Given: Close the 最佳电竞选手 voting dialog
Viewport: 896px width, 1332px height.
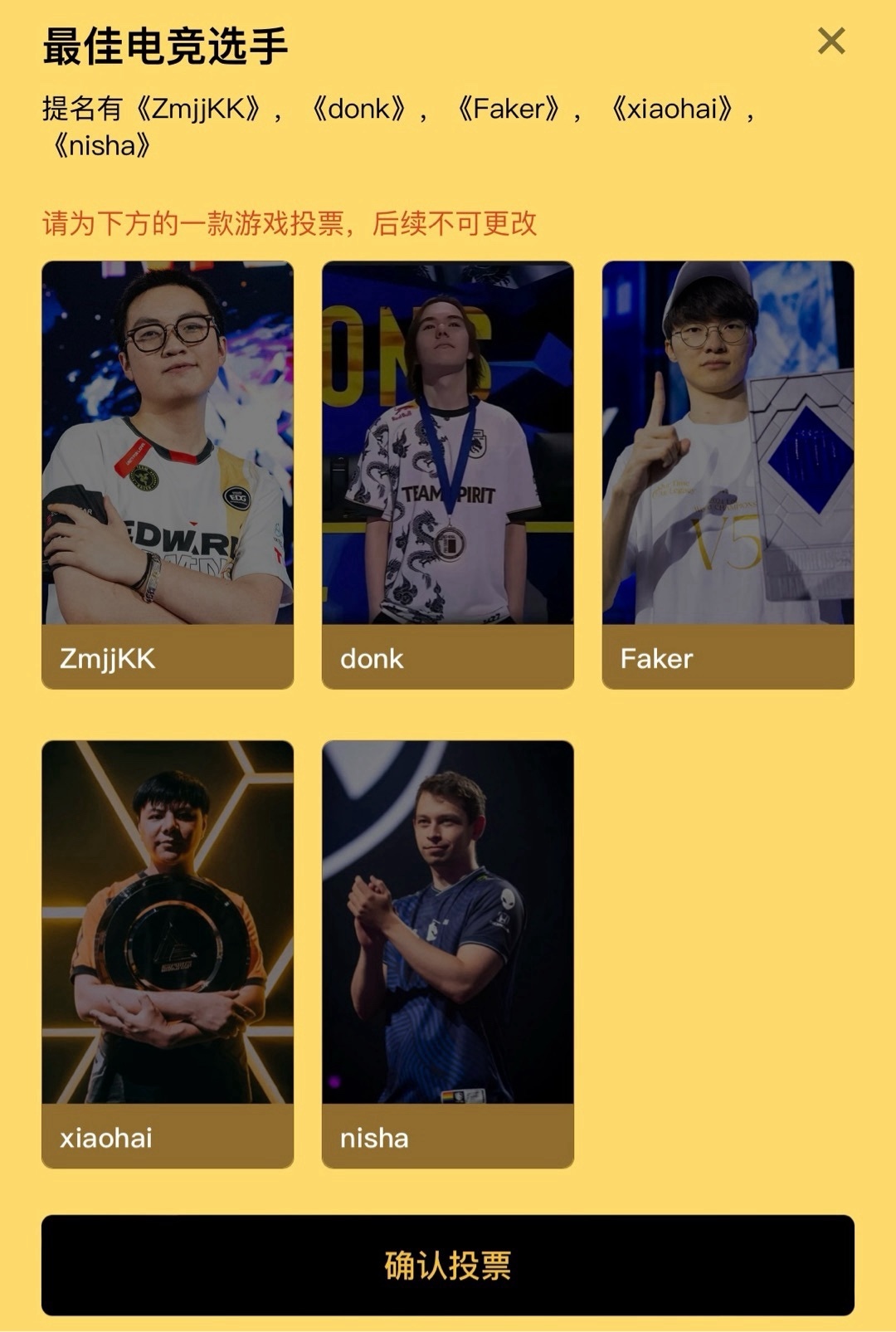Looking at the screenshot, I should pyautogui.click(x=830, y=41).
